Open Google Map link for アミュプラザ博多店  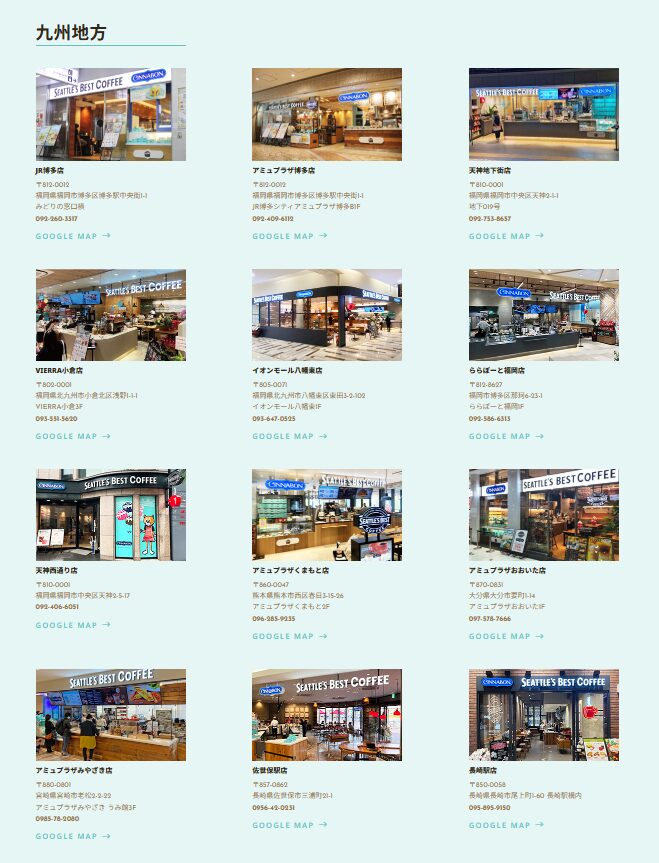click(289, 237)
